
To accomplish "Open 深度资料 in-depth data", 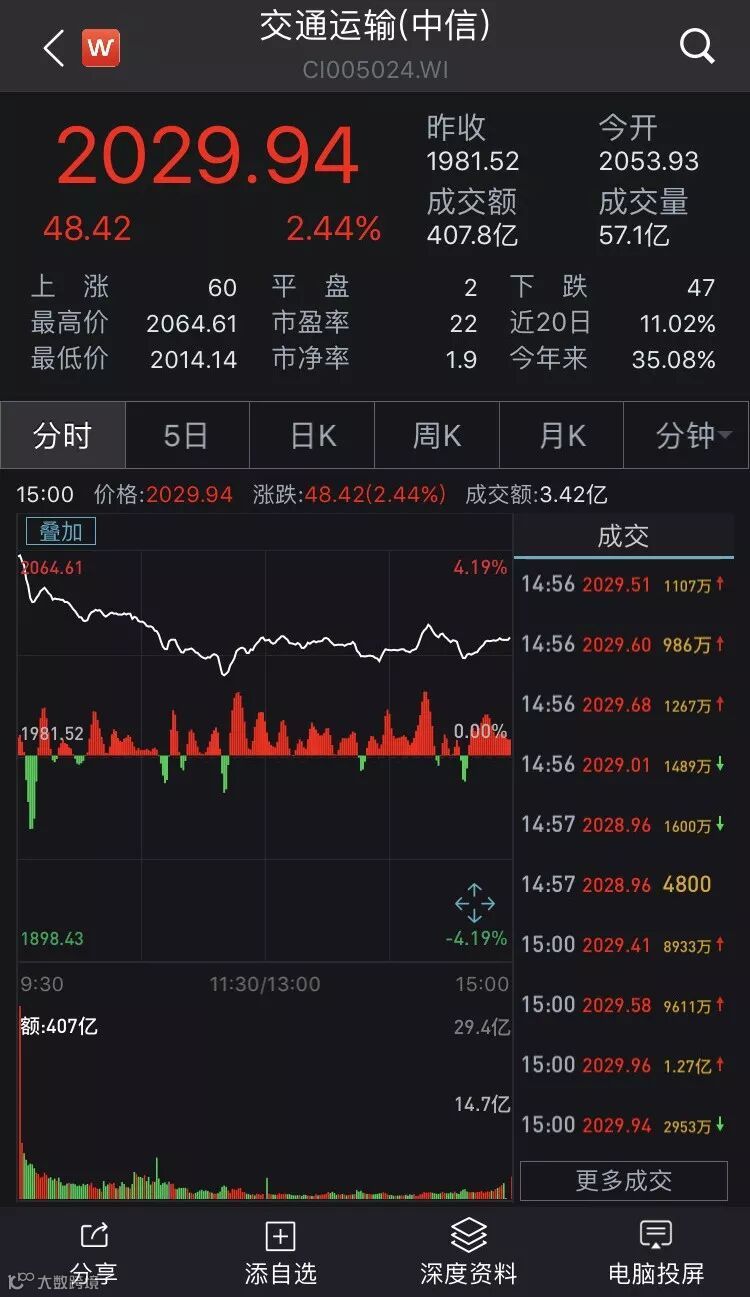I will click(x=468, y=1251).
